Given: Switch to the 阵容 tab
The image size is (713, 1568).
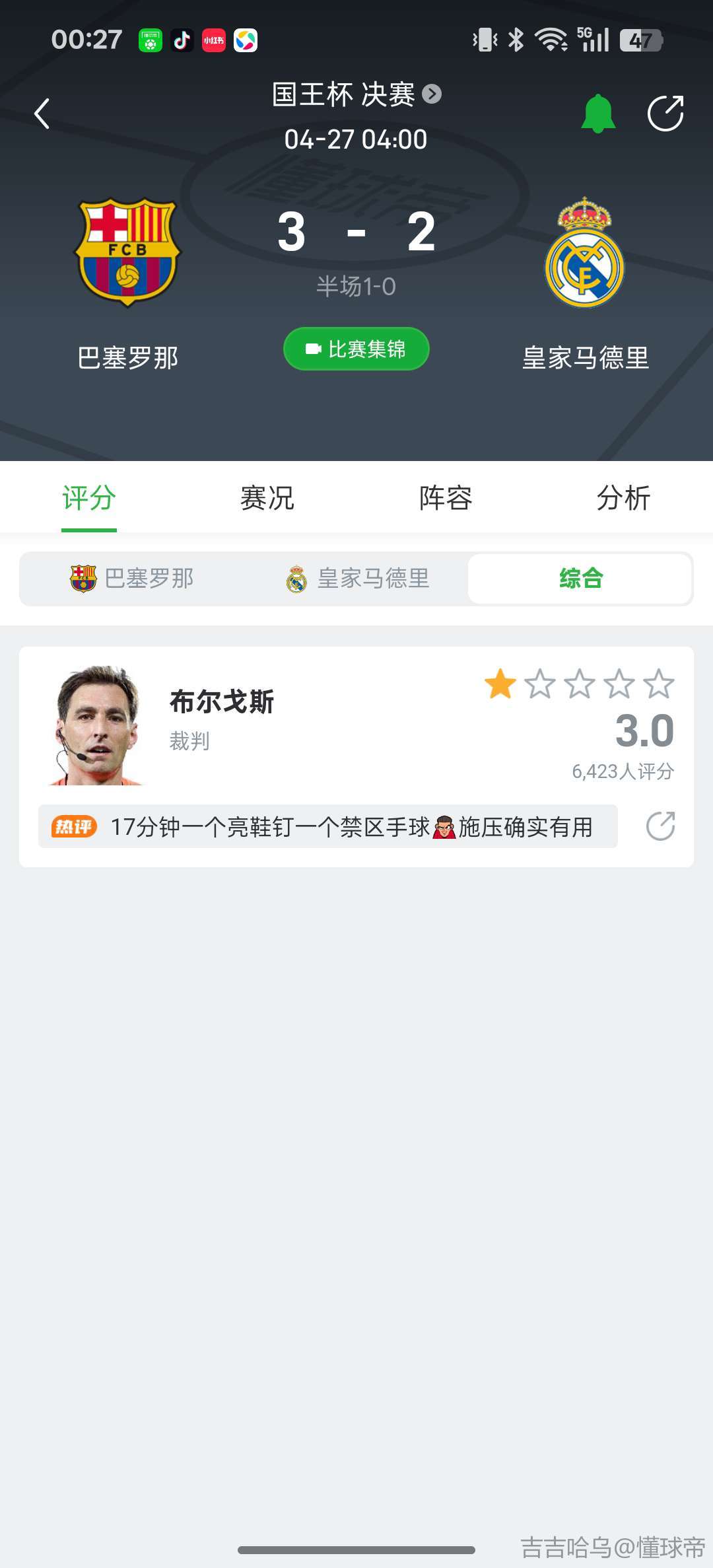Looking at the screenshot, I should pos(446,498).
